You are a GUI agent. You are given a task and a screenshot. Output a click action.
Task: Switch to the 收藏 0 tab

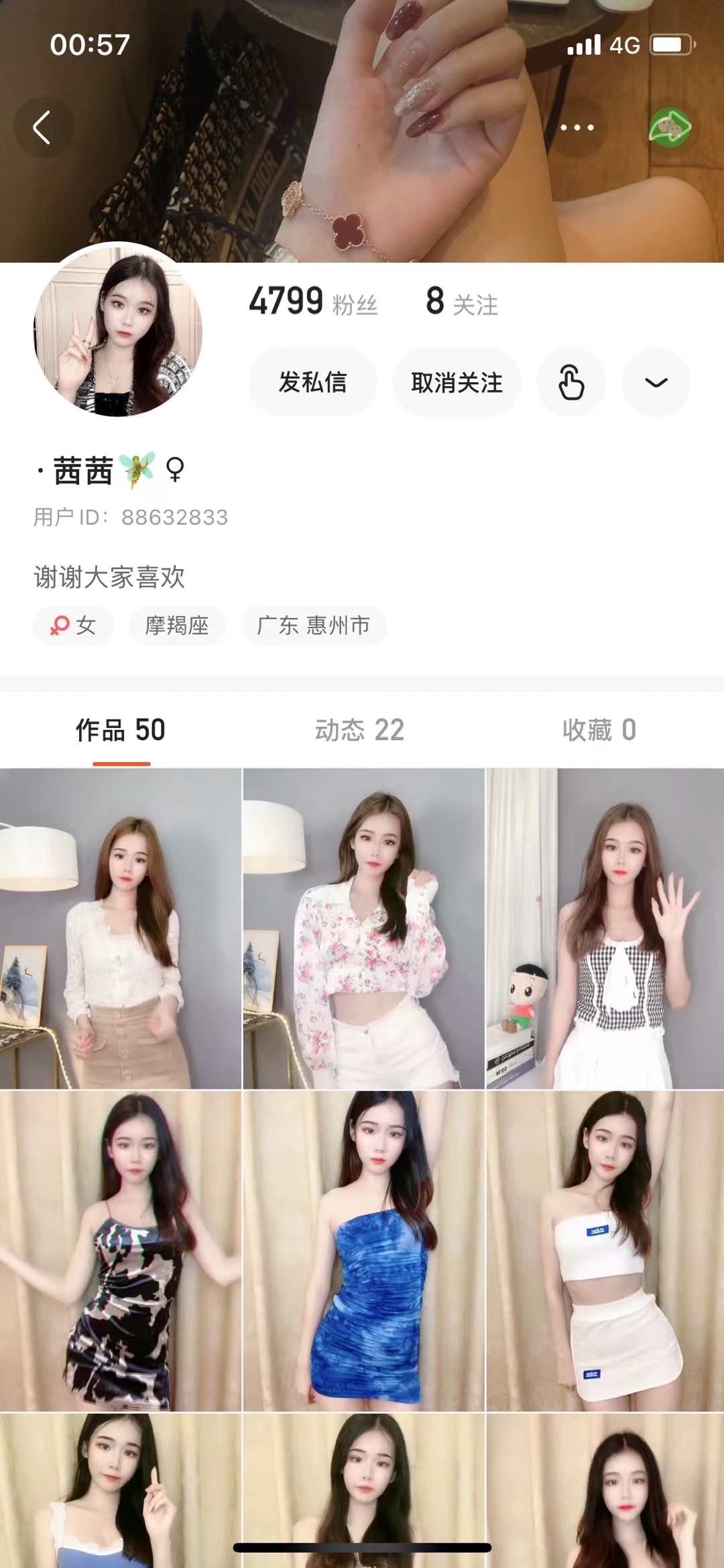599,730
